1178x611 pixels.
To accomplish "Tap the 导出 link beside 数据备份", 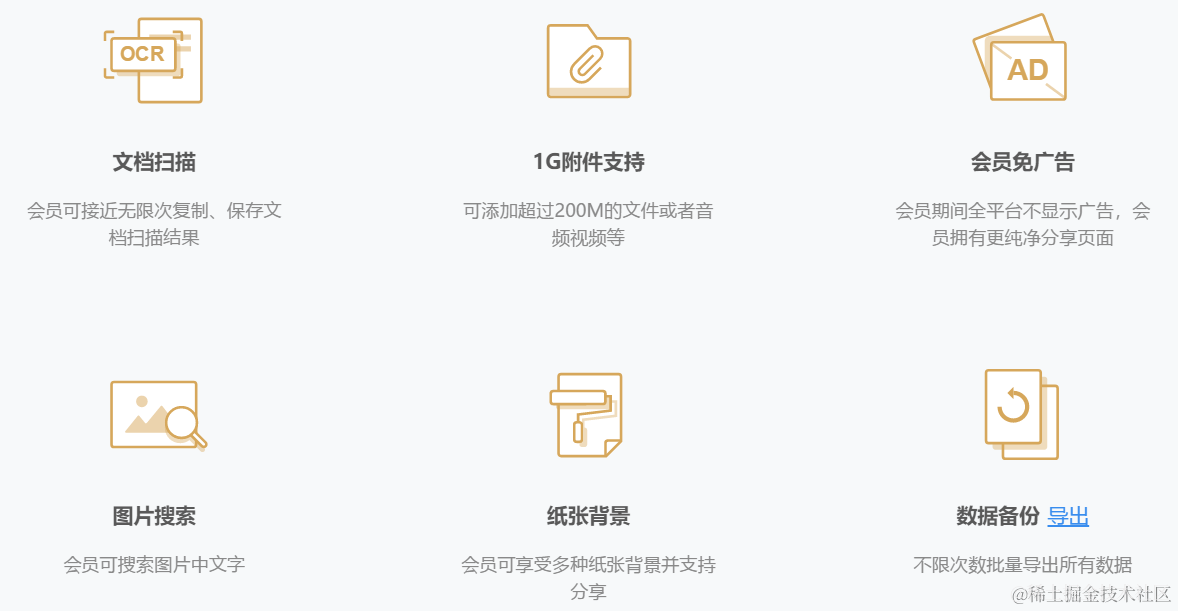I will (1067, 517).
